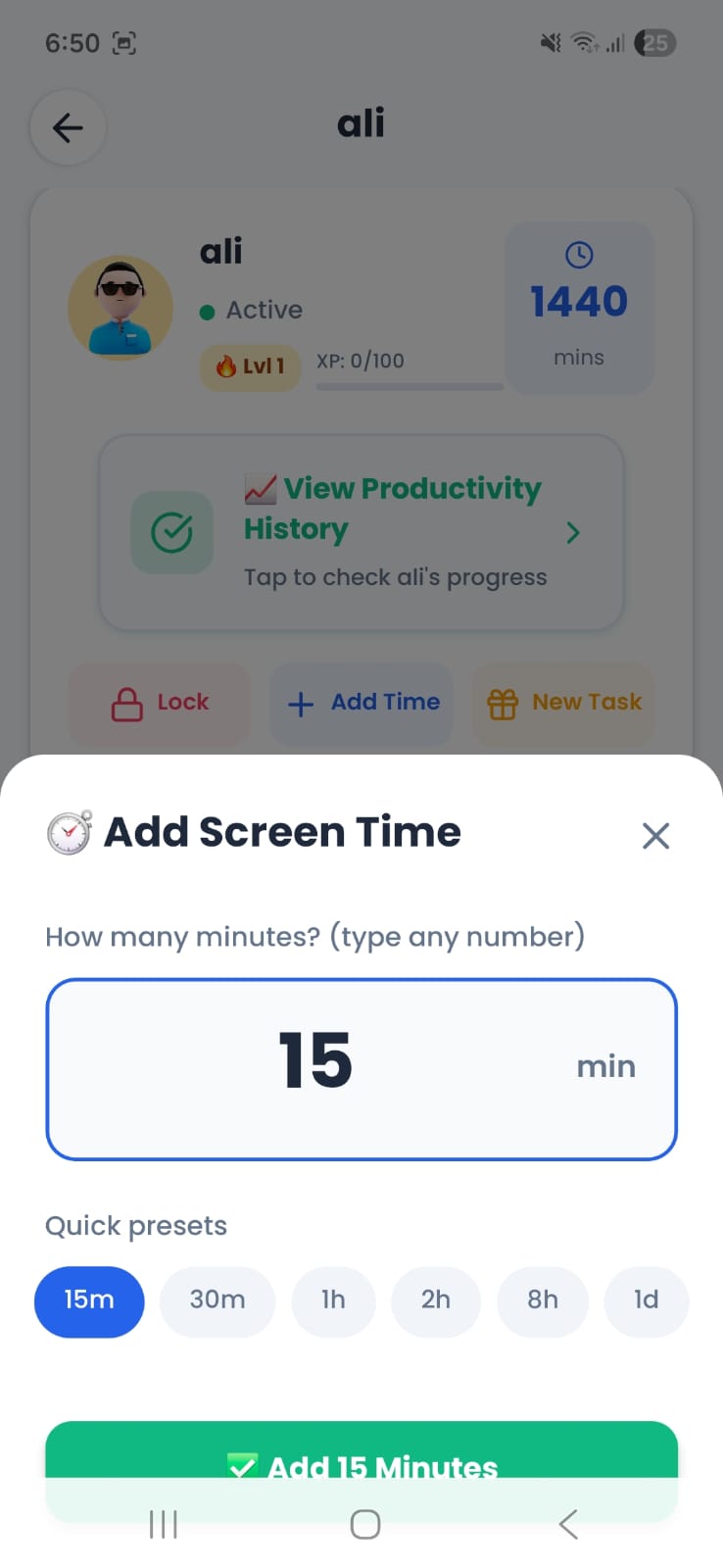Tap Add 15 Minutes

tap(361, 1460)
